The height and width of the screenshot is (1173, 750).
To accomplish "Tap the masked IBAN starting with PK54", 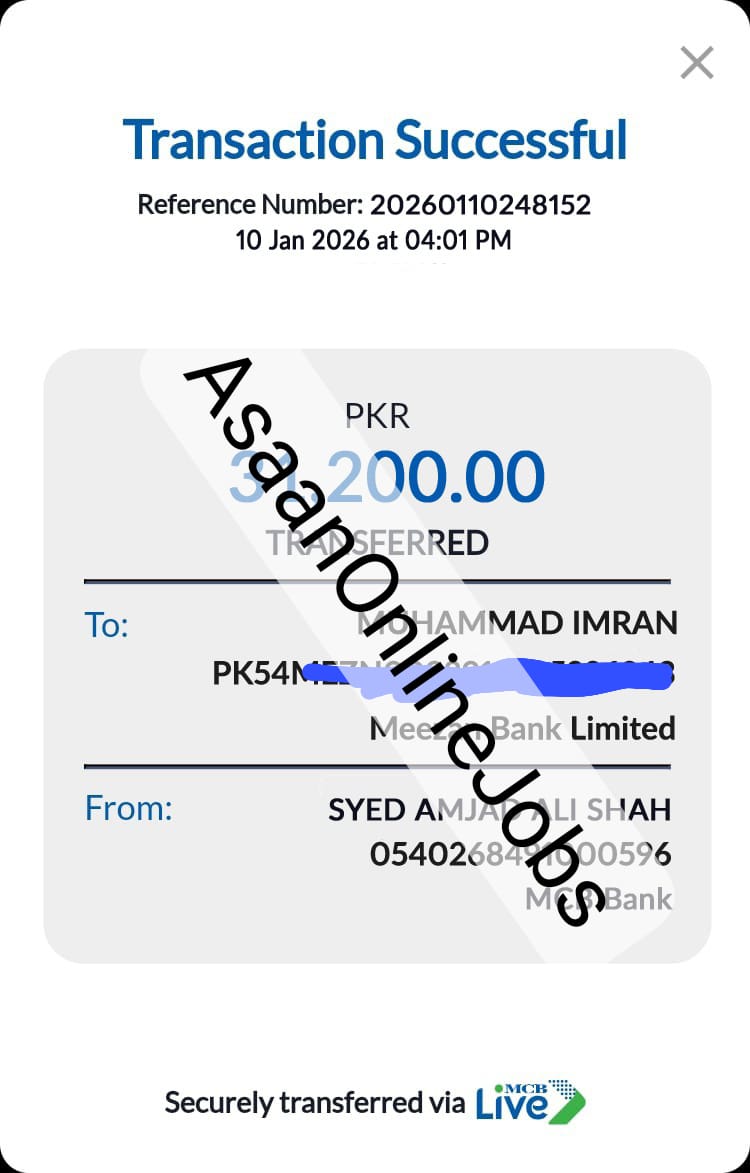I will (x=450, y=670).
